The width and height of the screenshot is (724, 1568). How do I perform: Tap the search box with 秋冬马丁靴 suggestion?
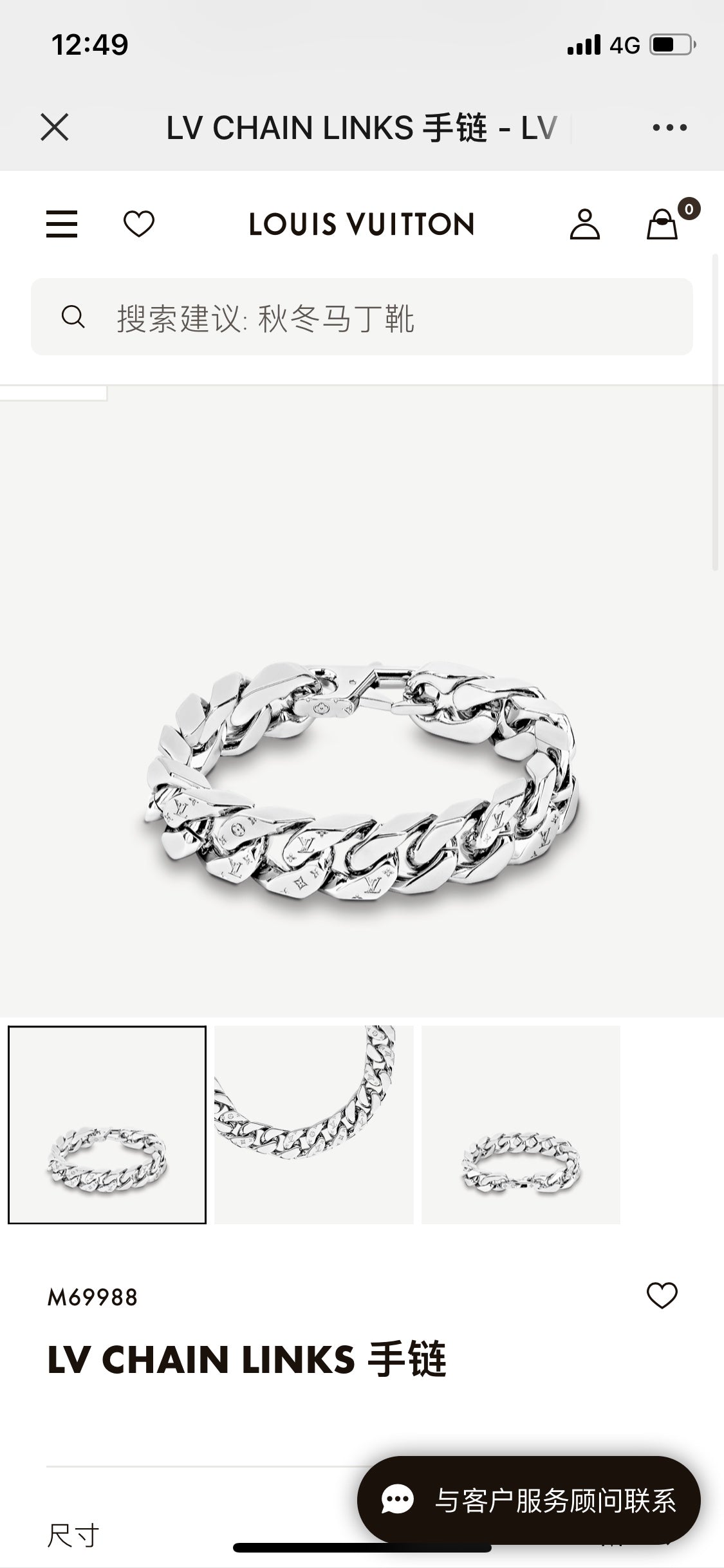pos(362,317)
